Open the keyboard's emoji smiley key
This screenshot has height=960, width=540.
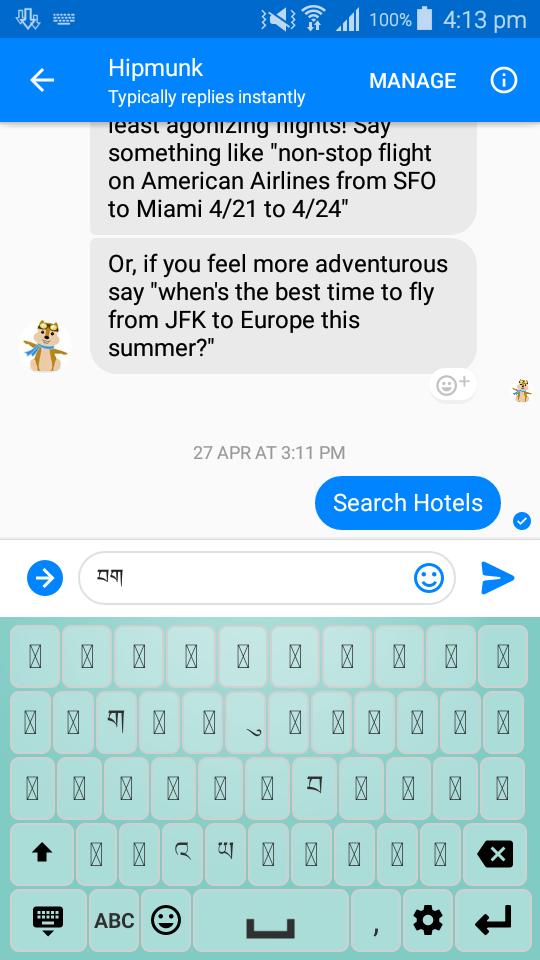pos(165,920)
